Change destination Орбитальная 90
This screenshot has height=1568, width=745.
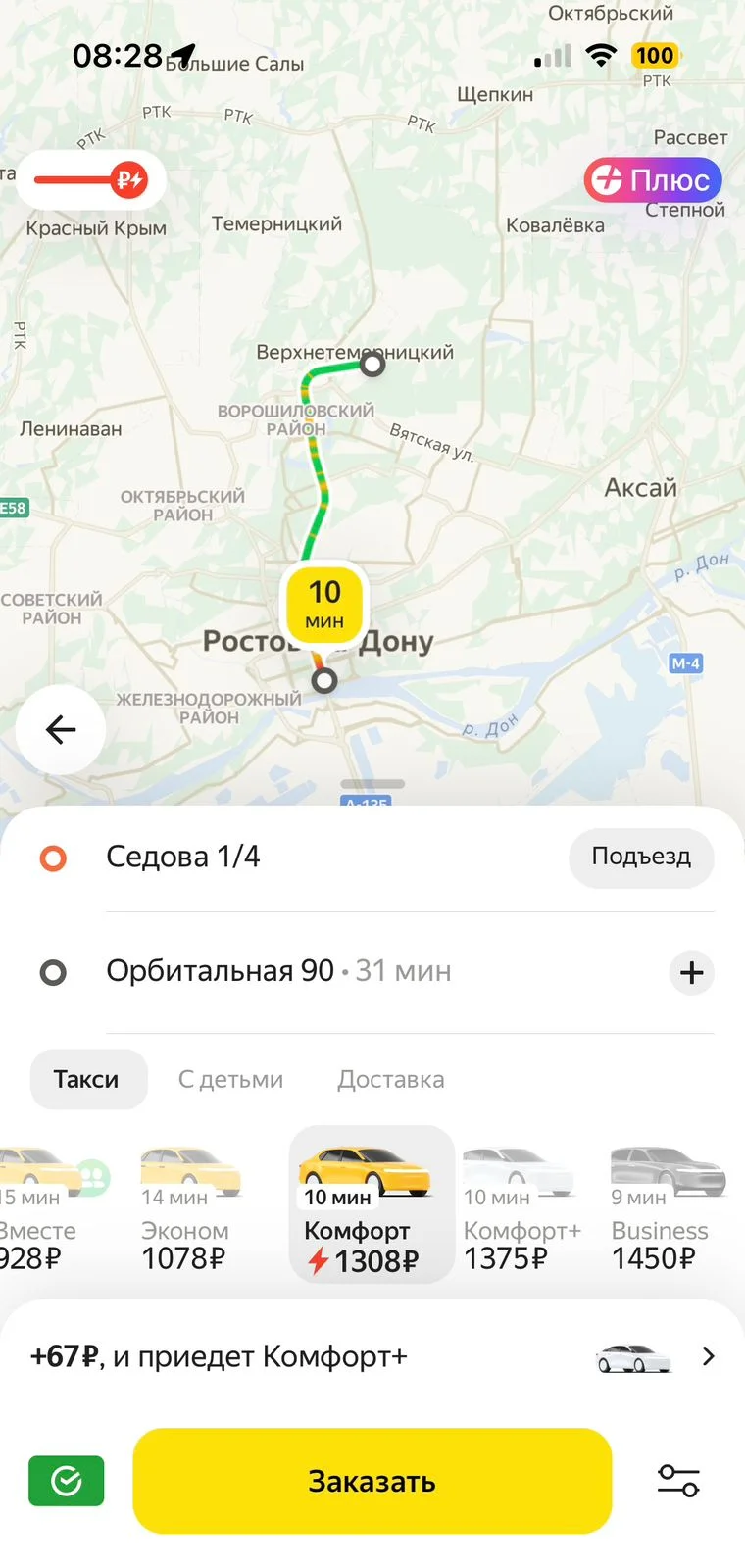pyautogui.click(x=221, y=971)
